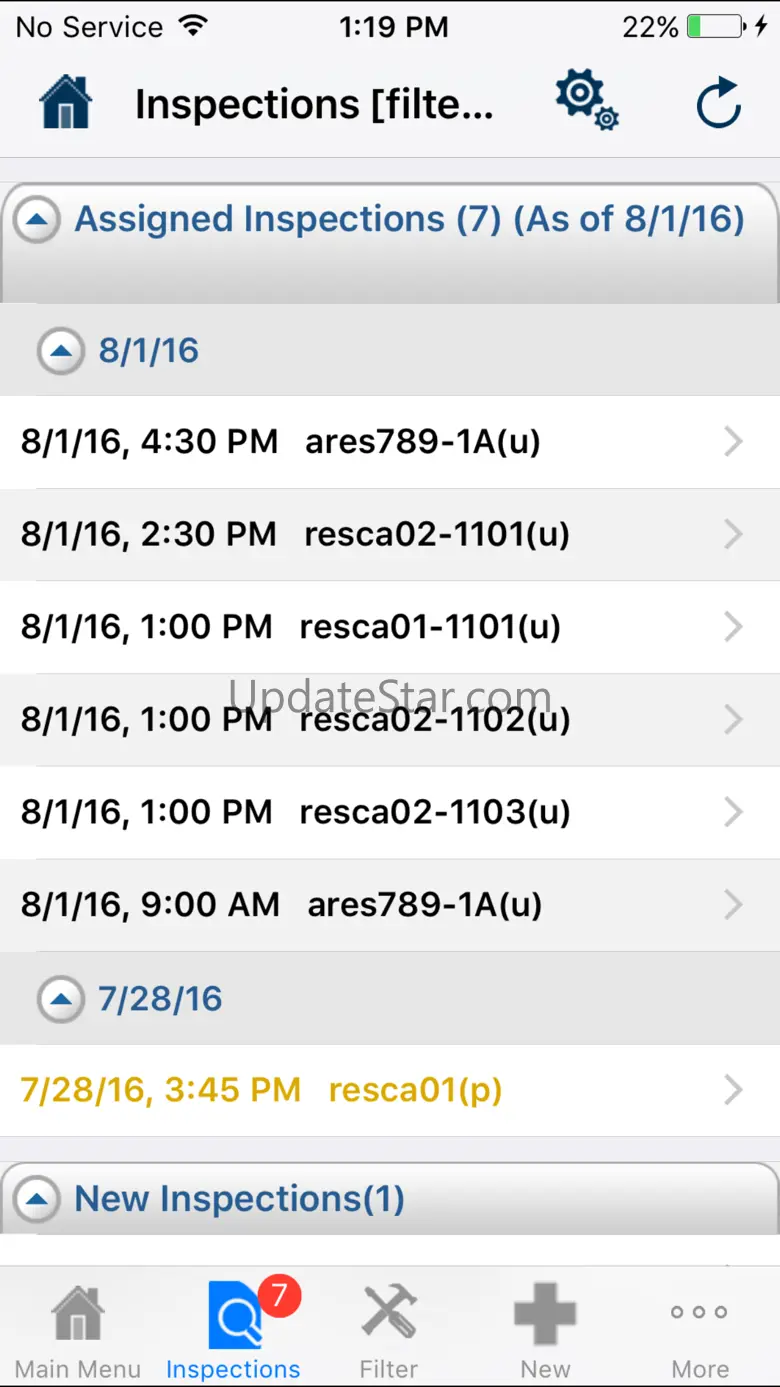This screenshot has height=1387, width=780.
Task: Open the resca02-1103(u) inspection
Action: pyautogui.click(x=390, y=812)
